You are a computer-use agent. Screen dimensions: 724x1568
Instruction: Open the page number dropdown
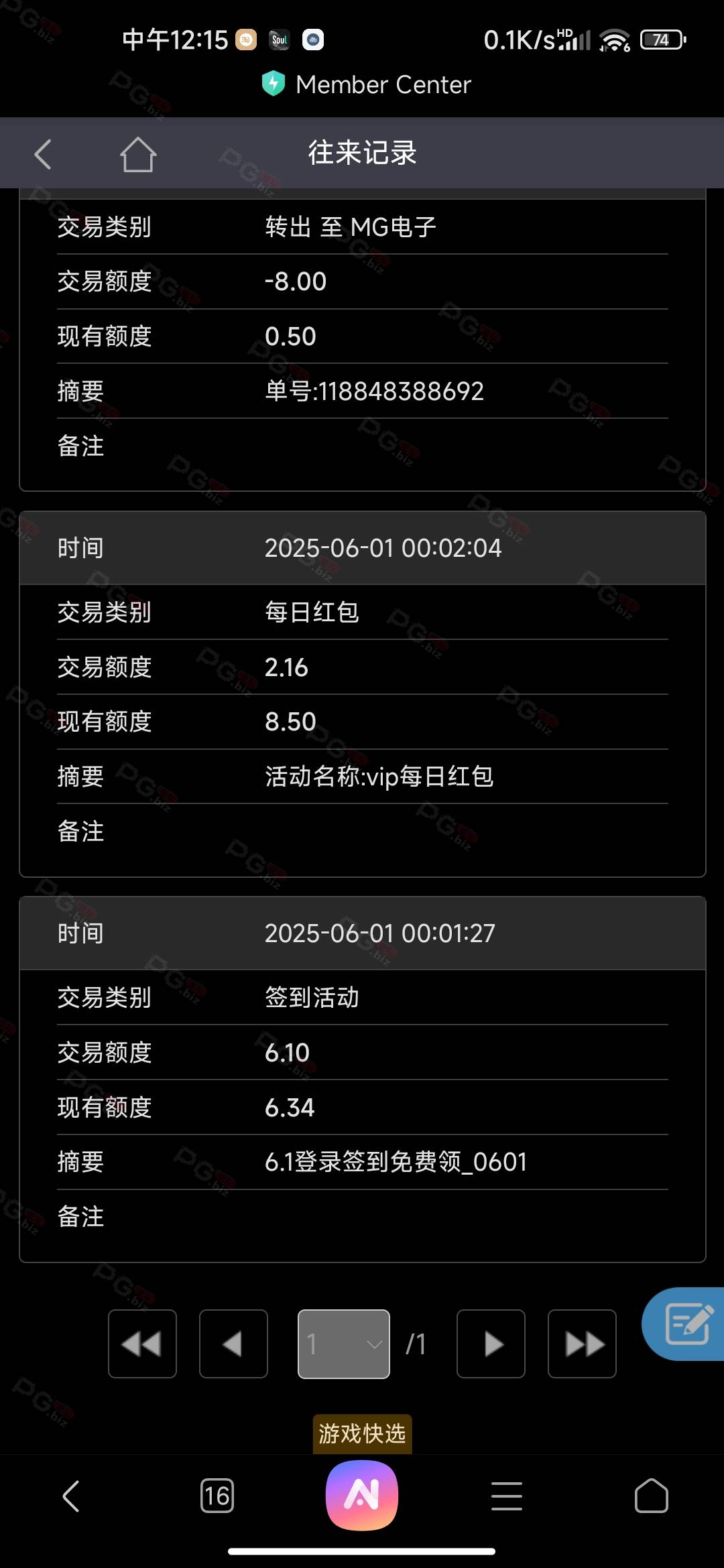344,1344
